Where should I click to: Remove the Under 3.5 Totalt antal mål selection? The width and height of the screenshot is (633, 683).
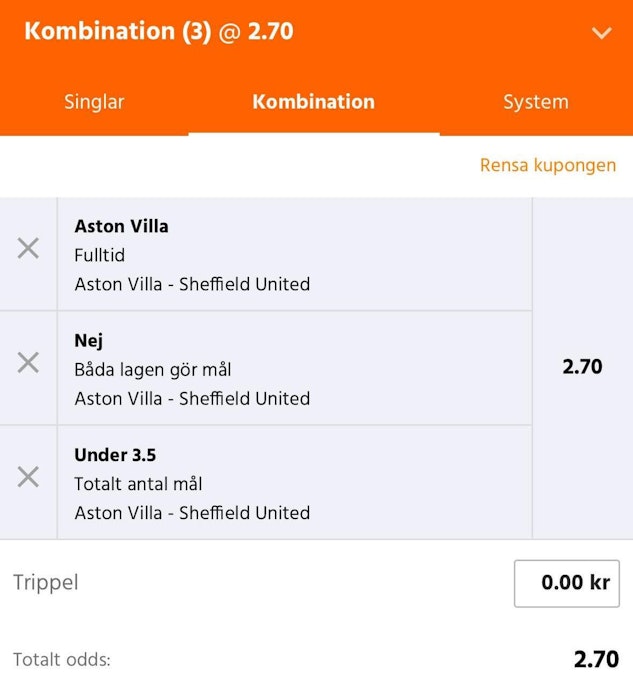28,477
